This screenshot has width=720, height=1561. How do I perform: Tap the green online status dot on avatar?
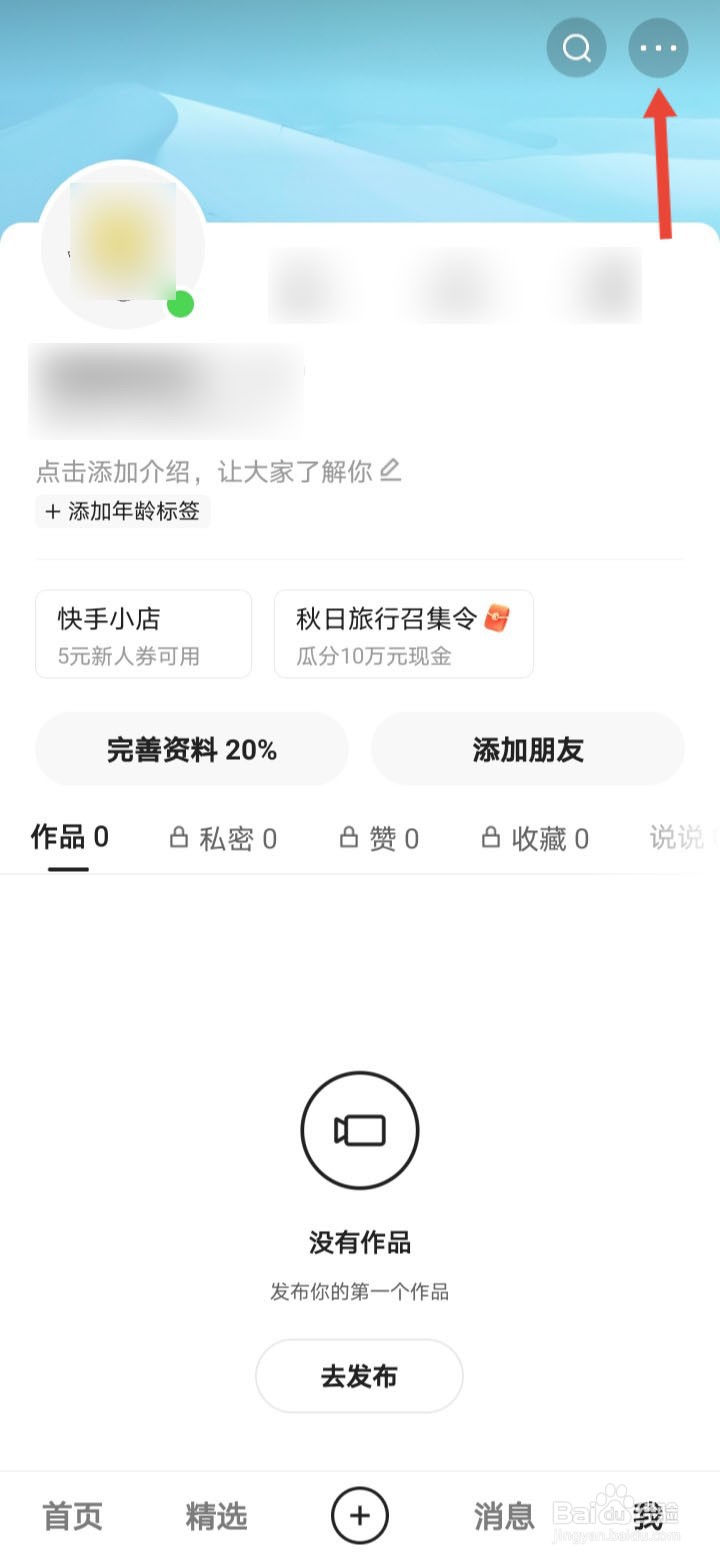point(179,305)
